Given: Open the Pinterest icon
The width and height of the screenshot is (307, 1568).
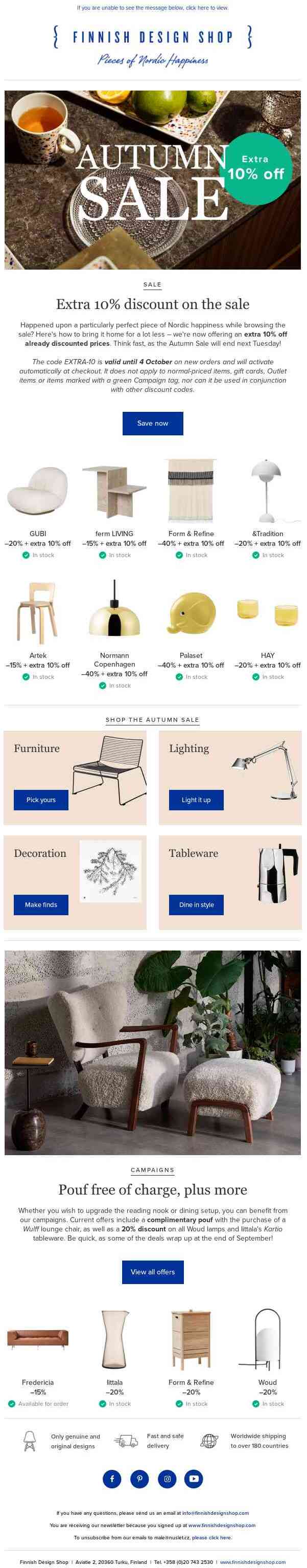Looking at the screenshot, I should click(x=139, y=1478).
